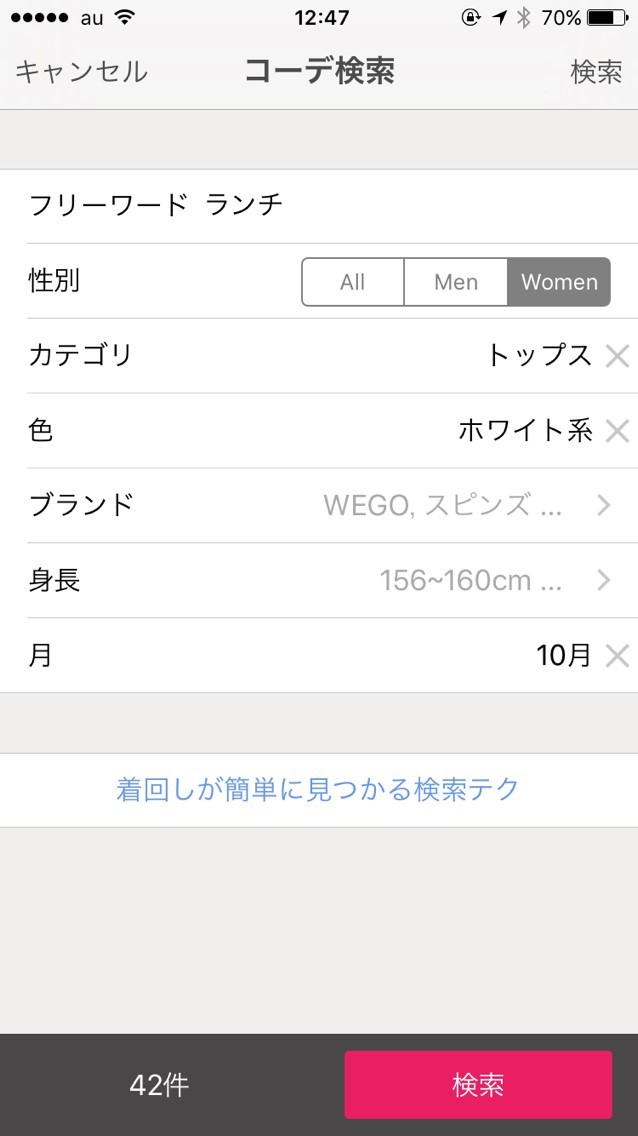Clear the トップス category filter
The height and width of the screenshot is (1136, 638).
617,356
